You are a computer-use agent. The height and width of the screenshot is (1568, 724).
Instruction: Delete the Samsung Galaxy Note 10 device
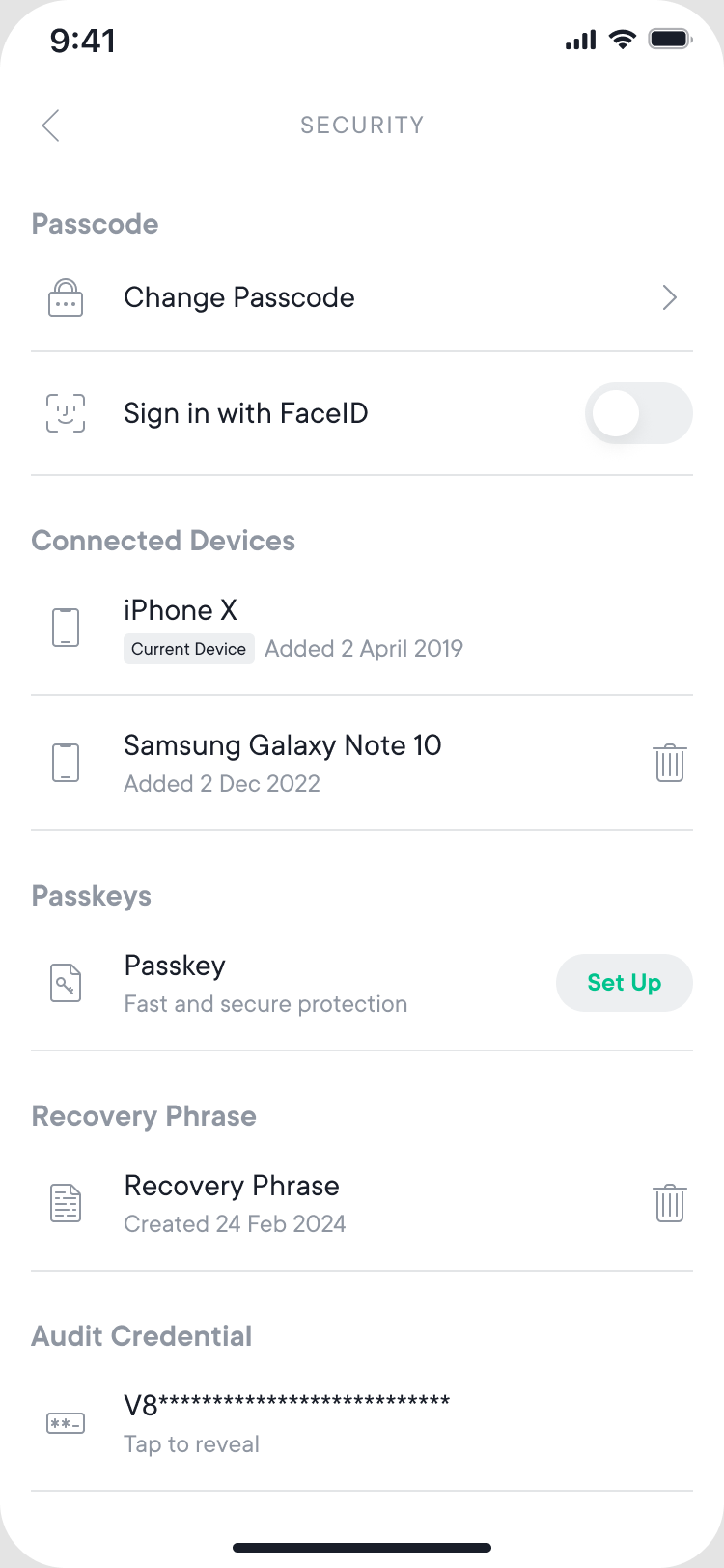(x=670, y=762)
